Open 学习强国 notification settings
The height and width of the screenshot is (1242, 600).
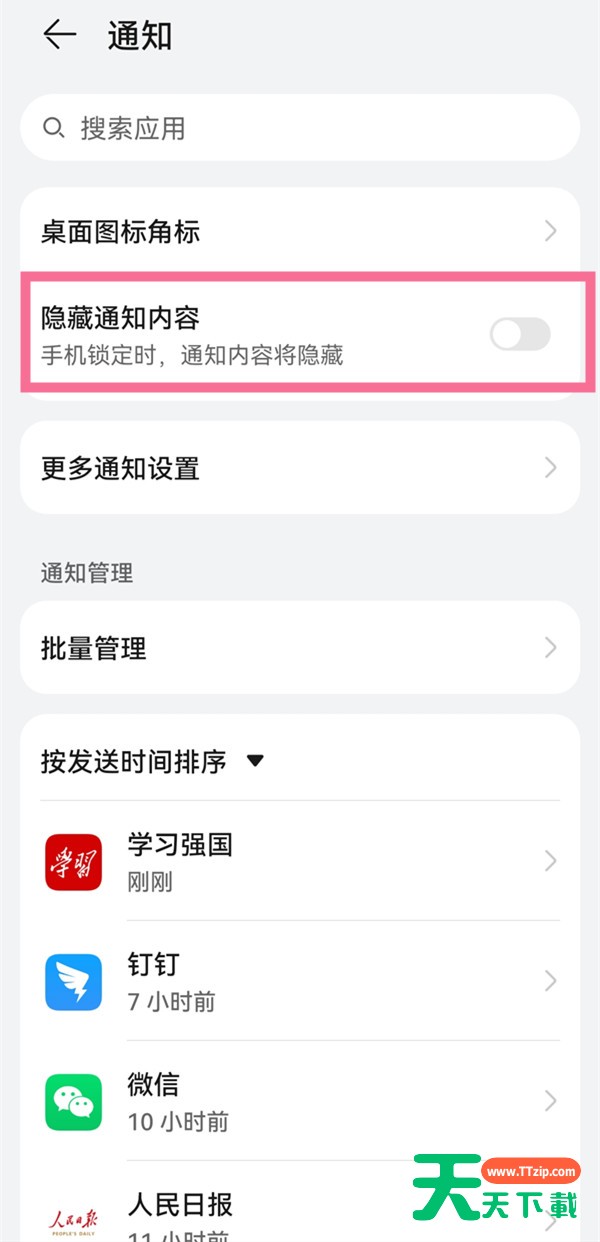(300, 861)
